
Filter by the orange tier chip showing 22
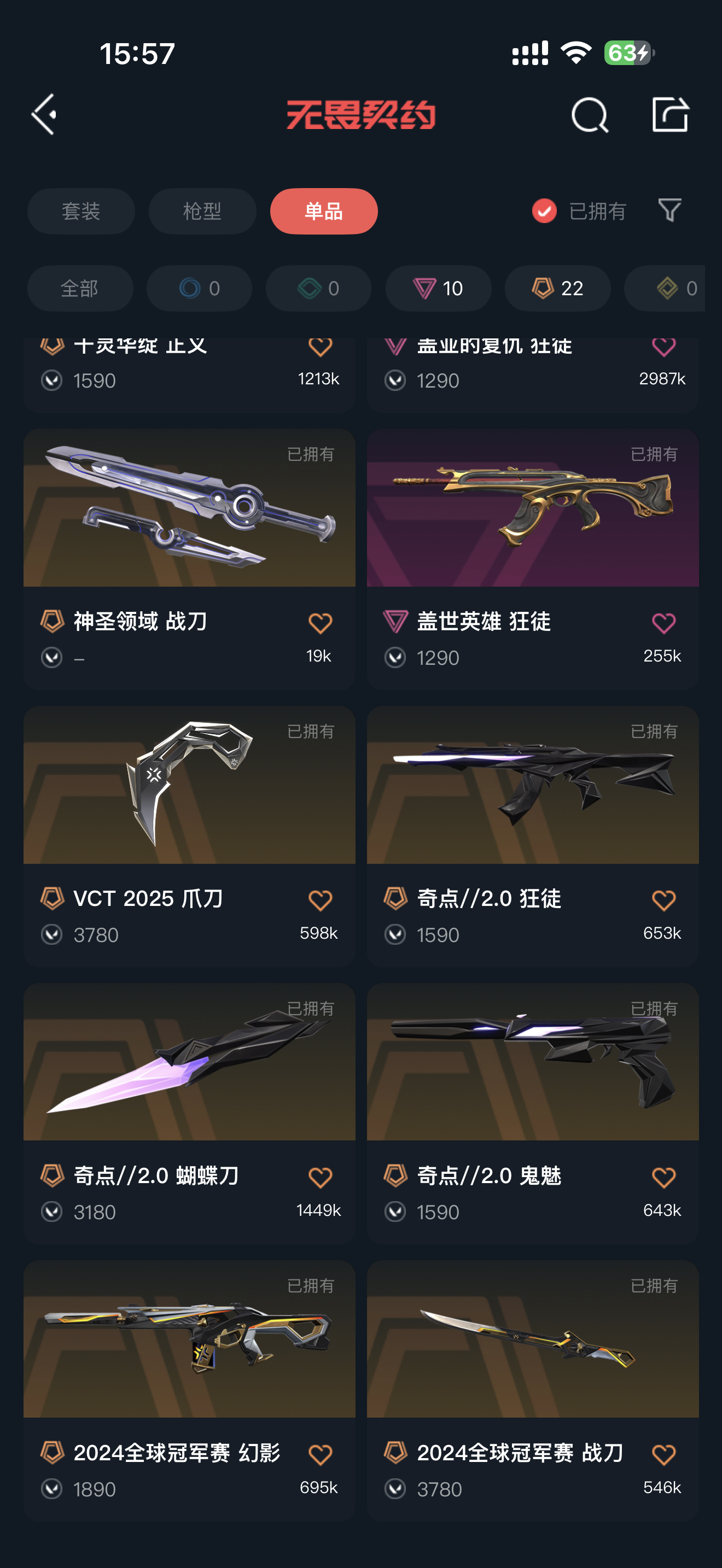point(557,288)
